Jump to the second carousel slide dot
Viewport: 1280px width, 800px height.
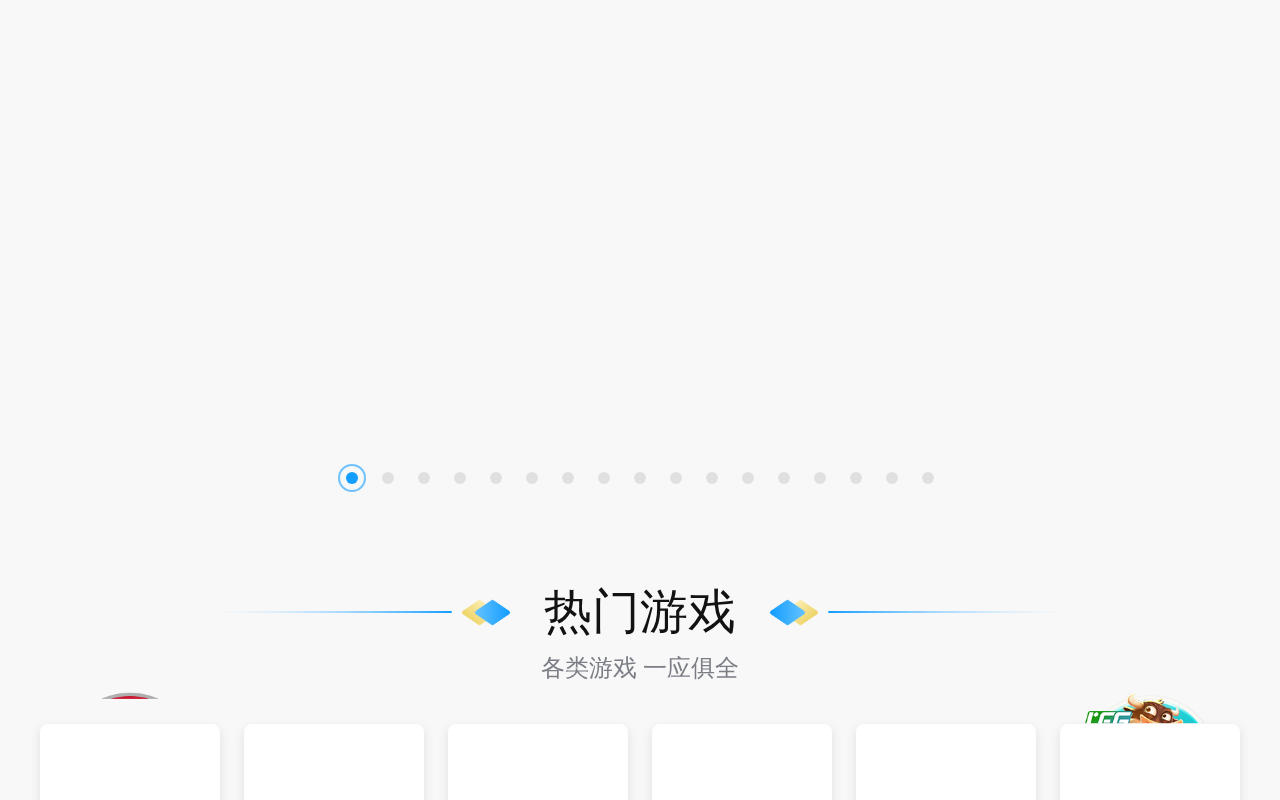[388, 478]
